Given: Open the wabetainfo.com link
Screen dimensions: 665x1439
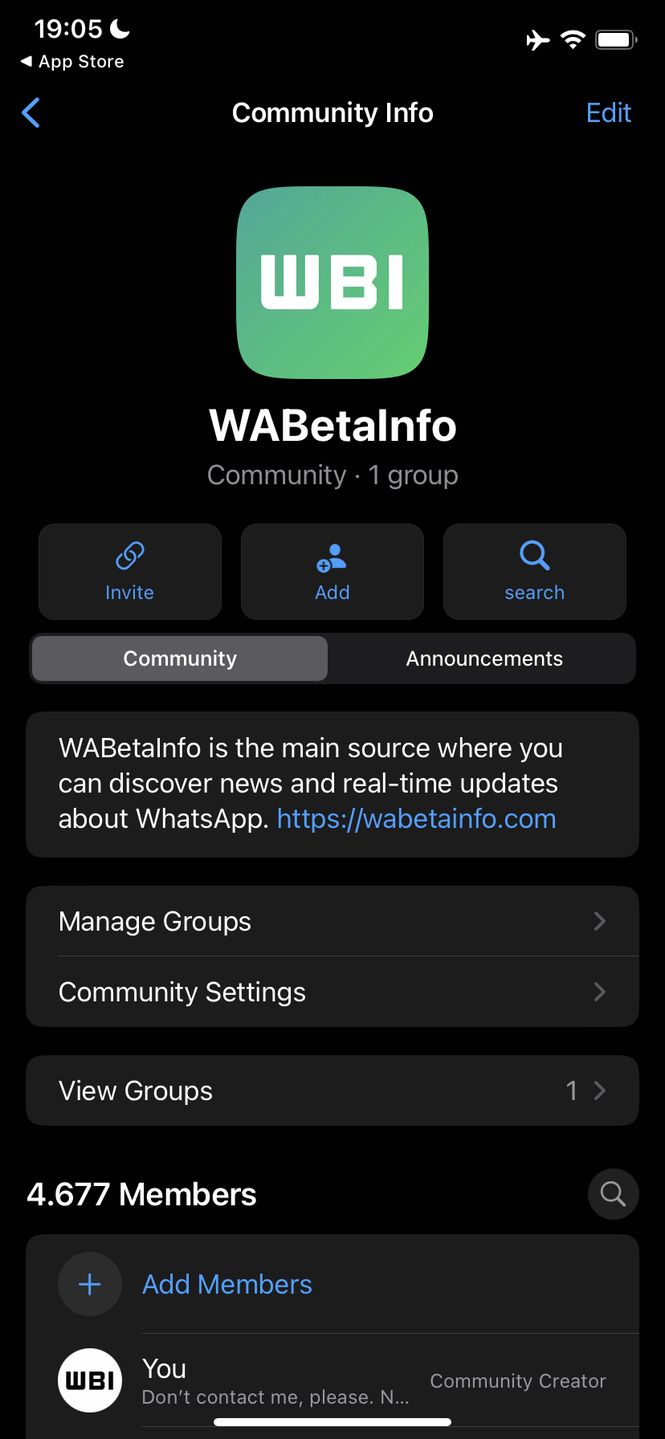Looking at the screenshot, I should 416,818.
